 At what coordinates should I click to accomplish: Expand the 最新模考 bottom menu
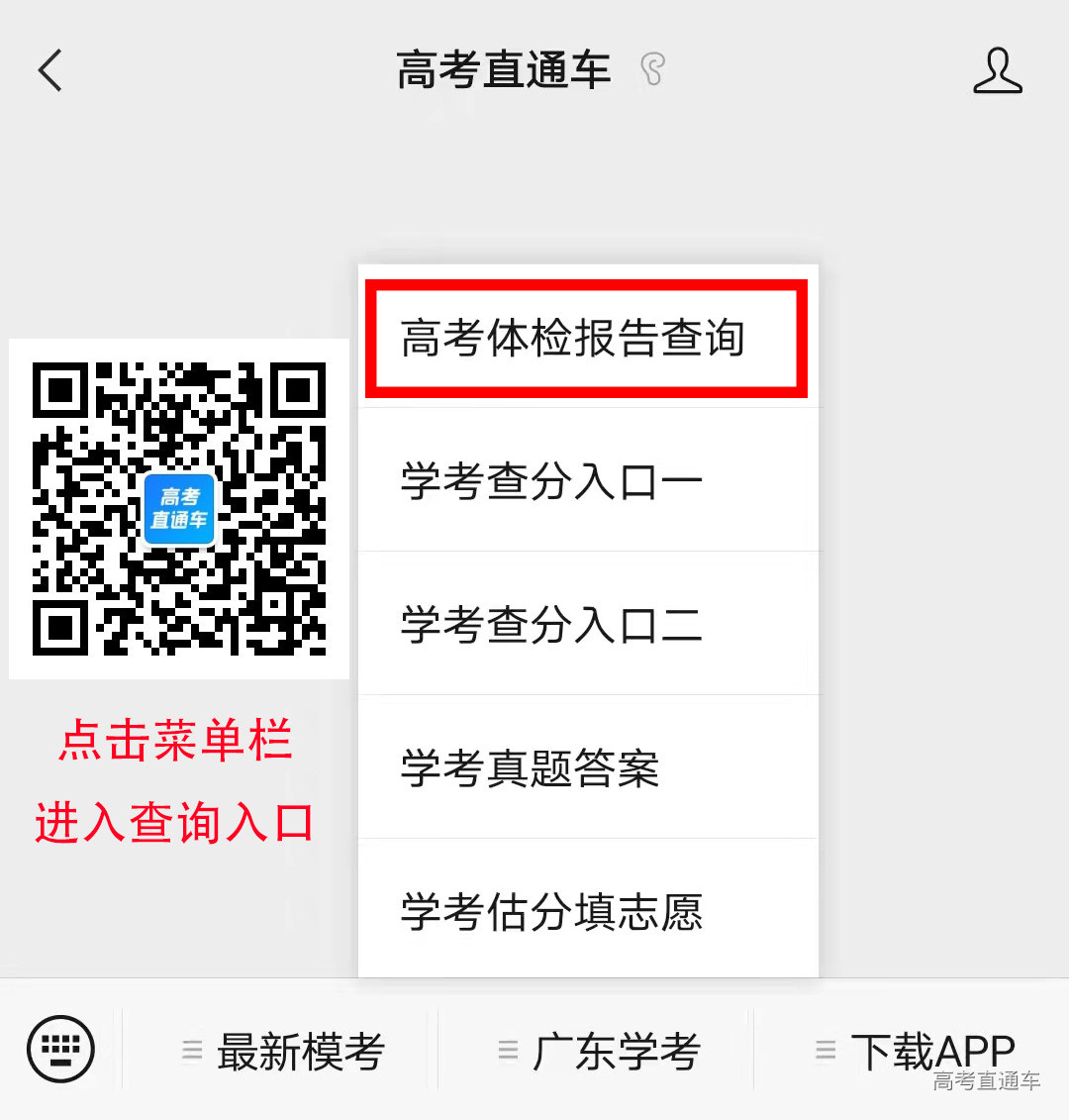tap(300, 1052)
